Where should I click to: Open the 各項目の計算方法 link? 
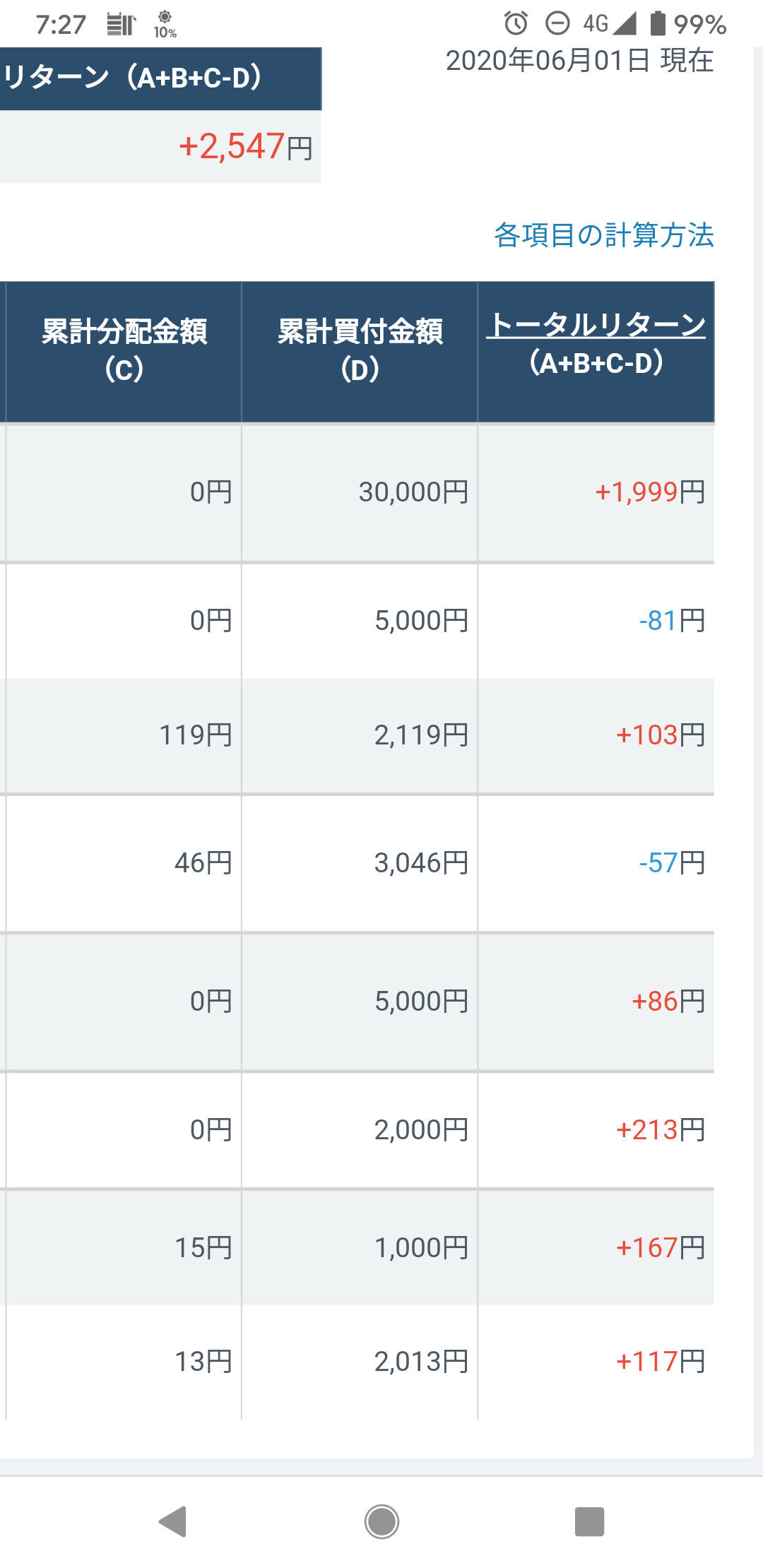[x=604, y=234]
